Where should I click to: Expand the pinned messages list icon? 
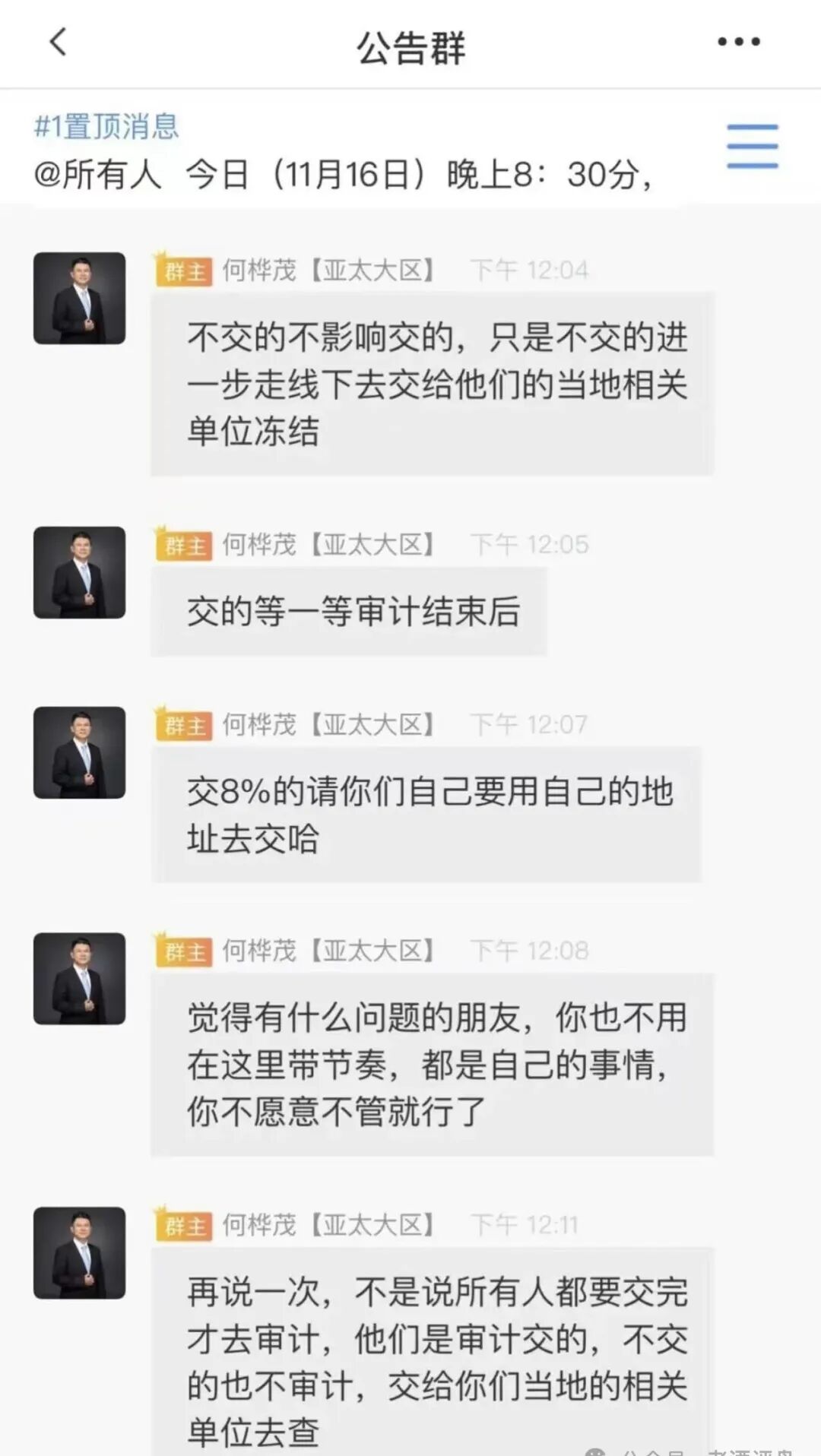(752, 146)
